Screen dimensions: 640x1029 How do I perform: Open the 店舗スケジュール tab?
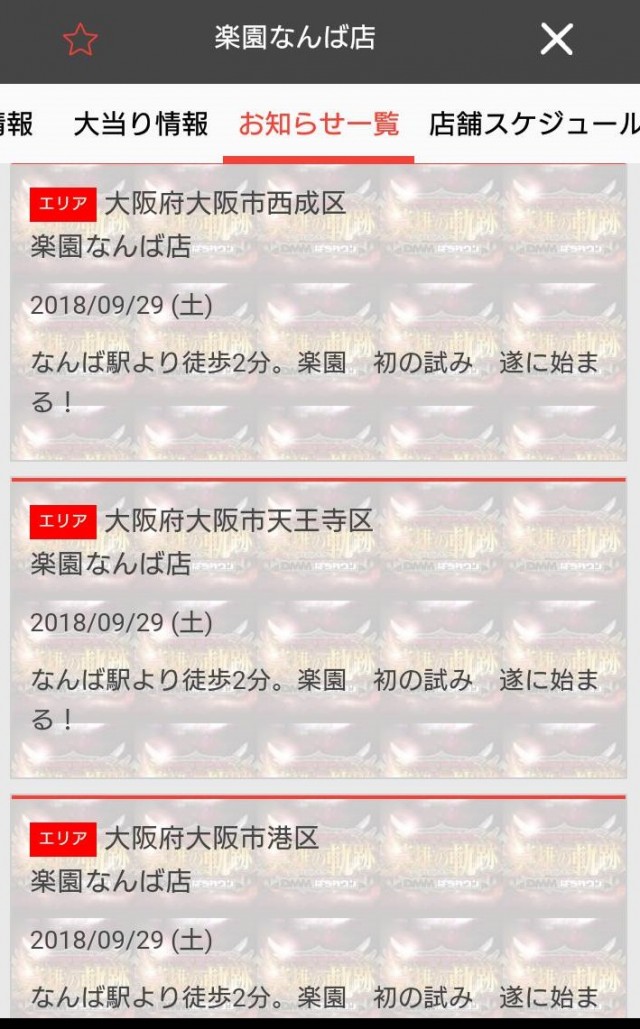(x=534, y=124)
